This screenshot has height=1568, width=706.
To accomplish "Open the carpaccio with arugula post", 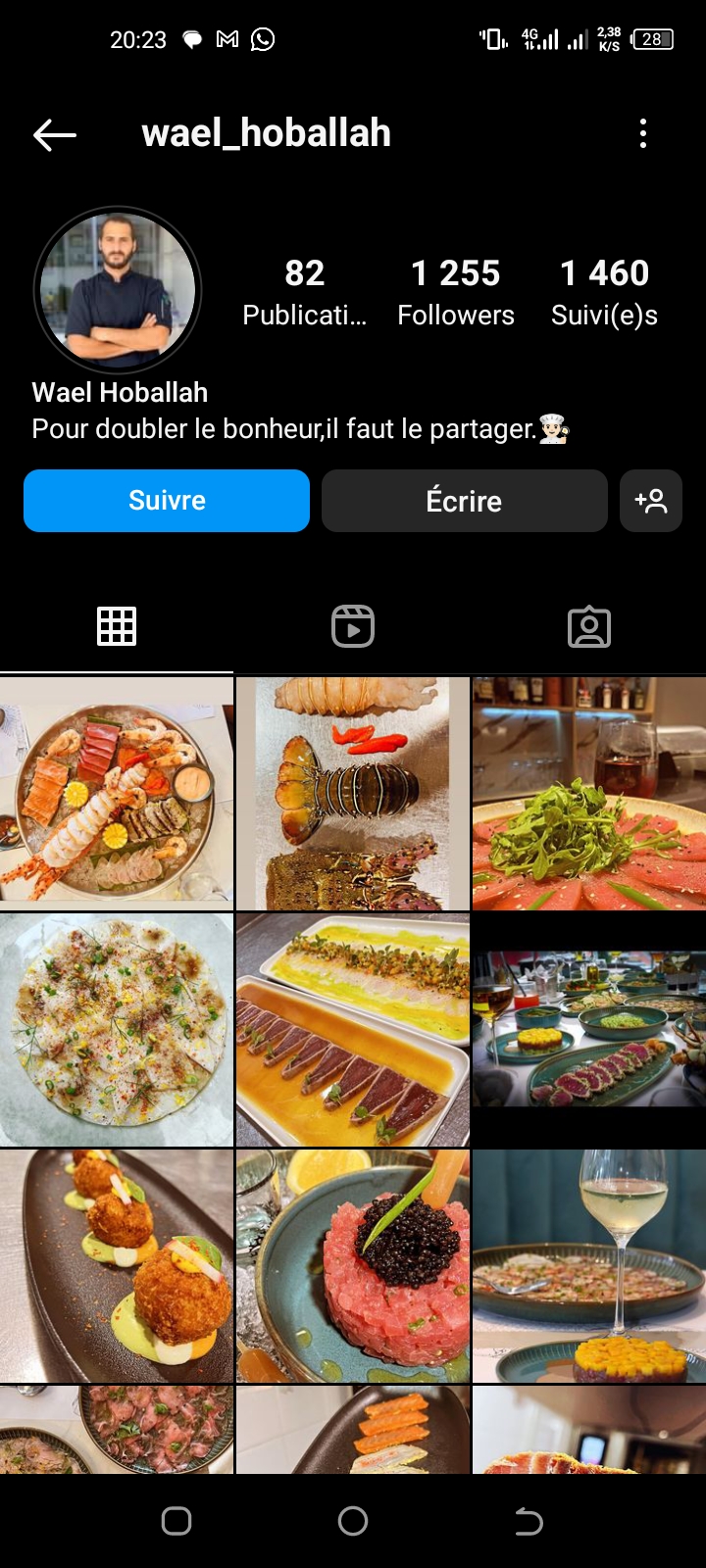I will point(589,794).
